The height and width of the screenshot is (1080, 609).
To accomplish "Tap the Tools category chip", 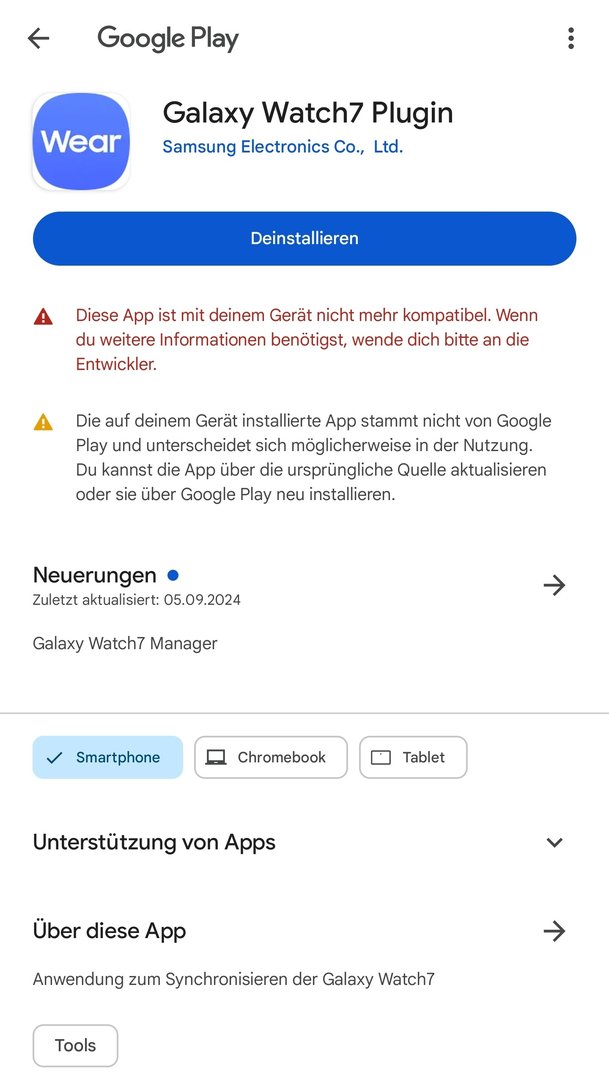I will (75, 1045).
